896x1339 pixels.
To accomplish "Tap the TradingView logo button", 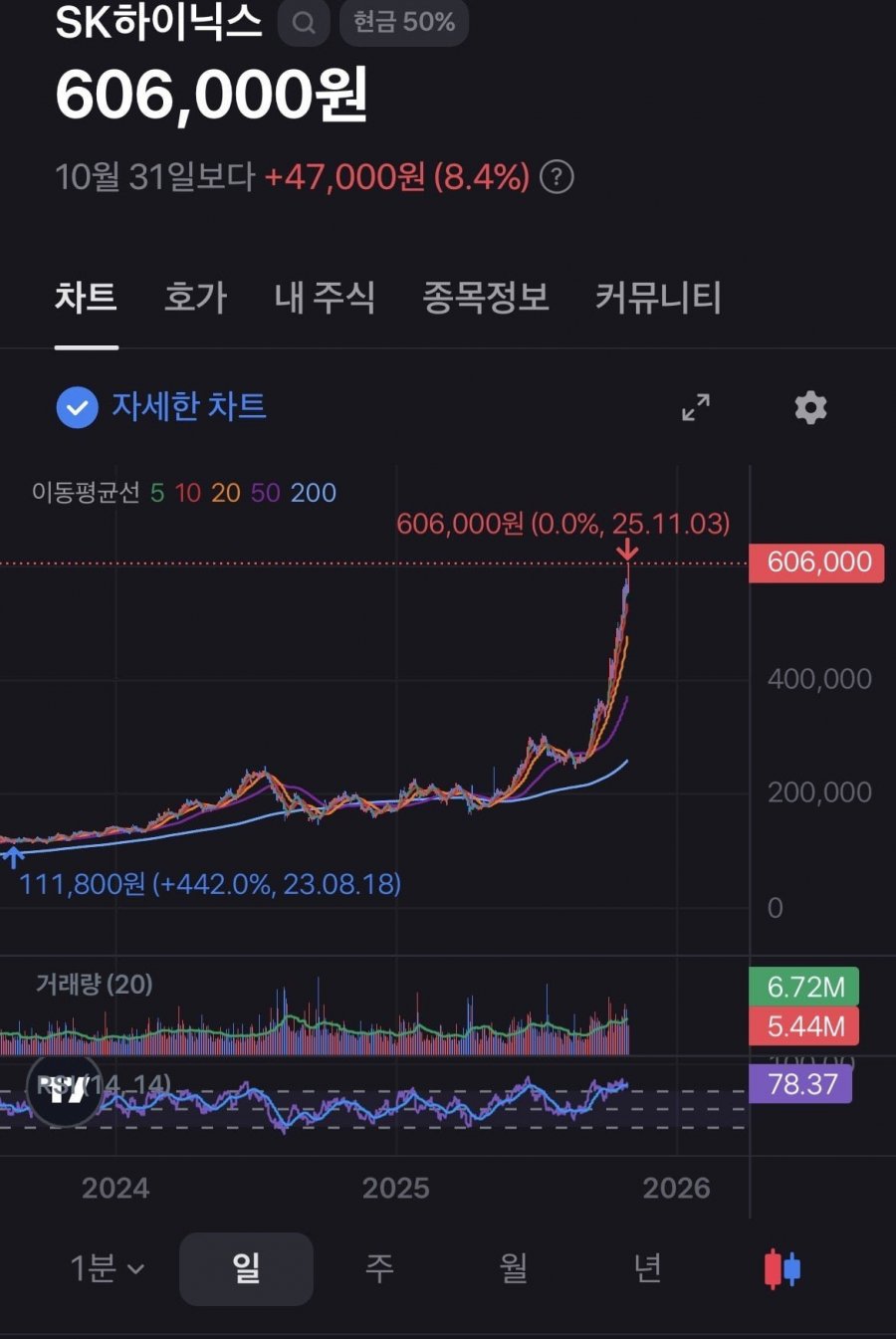I will point(63,1088).
